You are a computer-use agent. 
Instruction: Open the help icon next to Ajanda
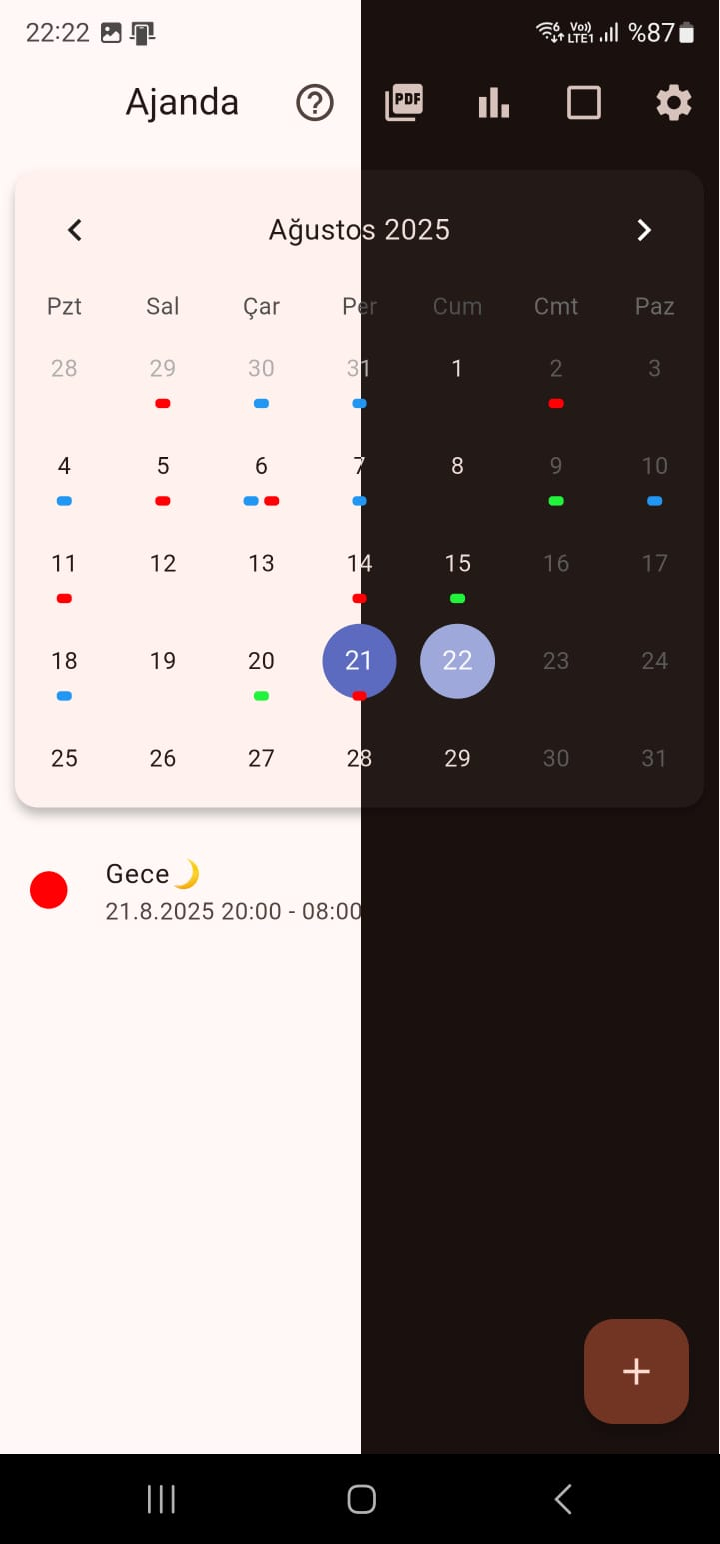314,102
